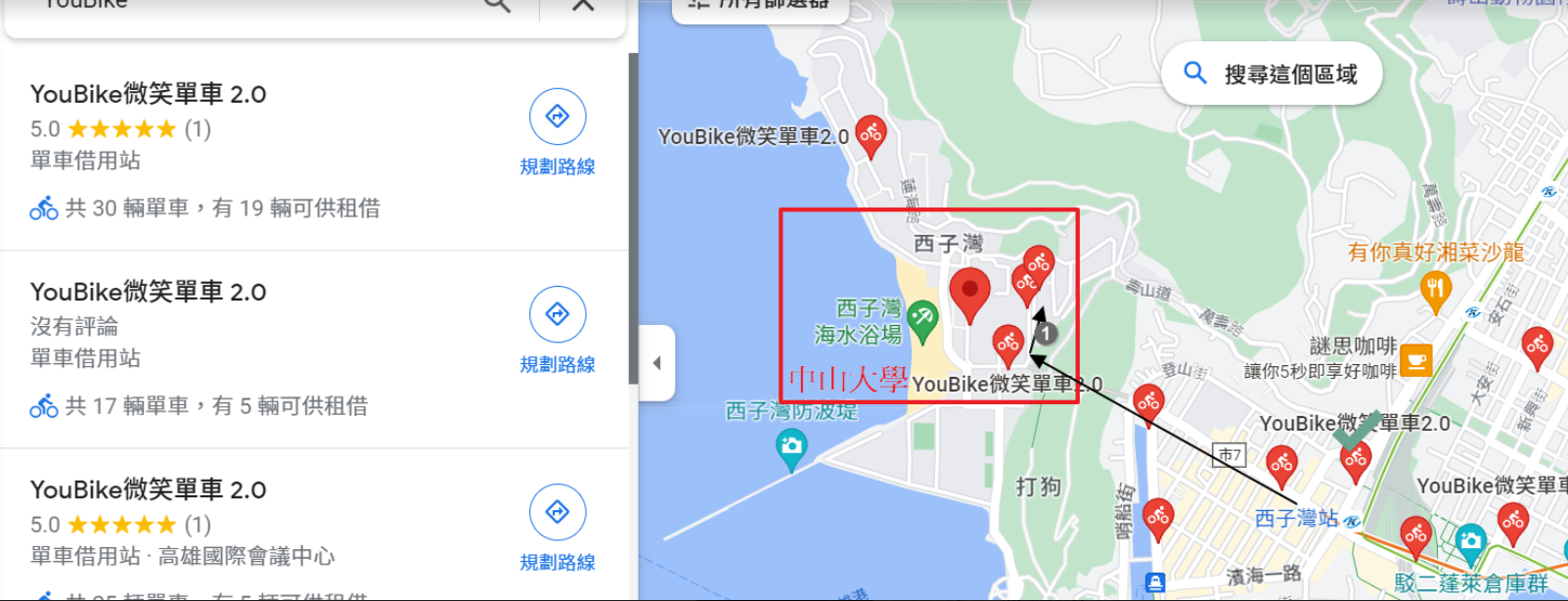Screen dimensions: 1568x601
Task: Select the 西子灣海水浴場 map marker
Action: pyautogui.click(x=921, y=317)
